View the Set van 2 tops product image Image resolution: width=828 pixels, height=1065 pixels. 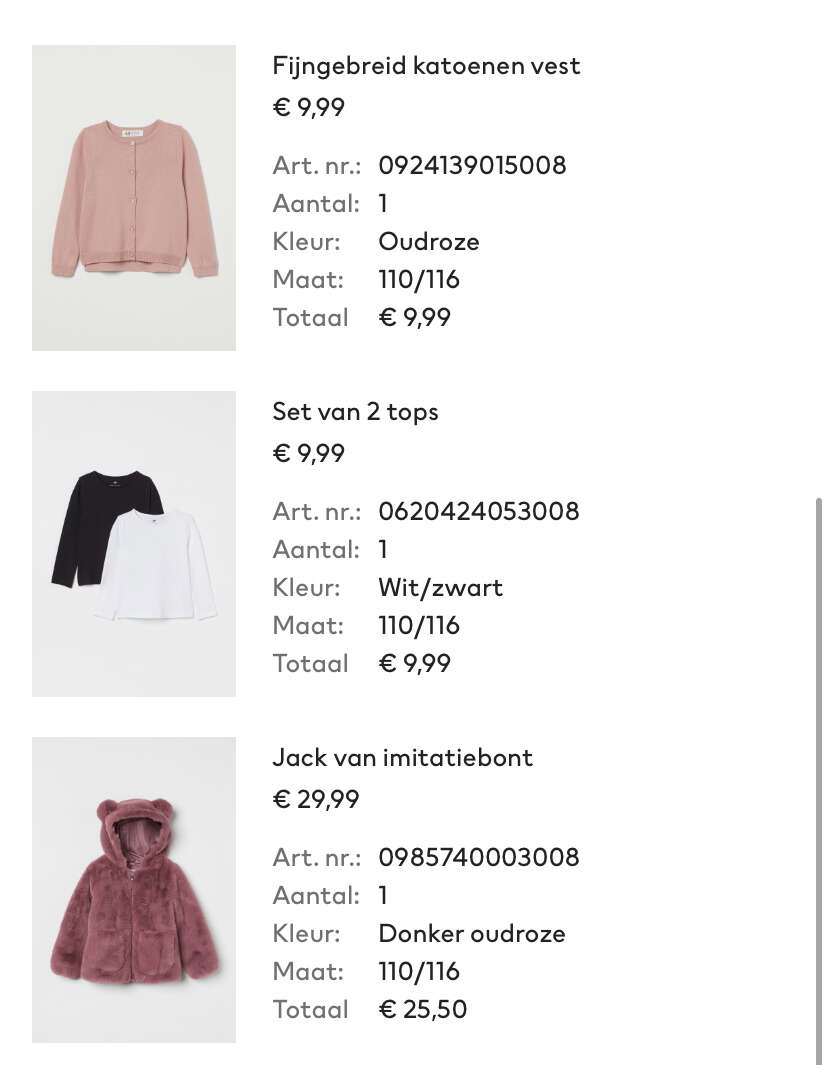click(134, 544)
